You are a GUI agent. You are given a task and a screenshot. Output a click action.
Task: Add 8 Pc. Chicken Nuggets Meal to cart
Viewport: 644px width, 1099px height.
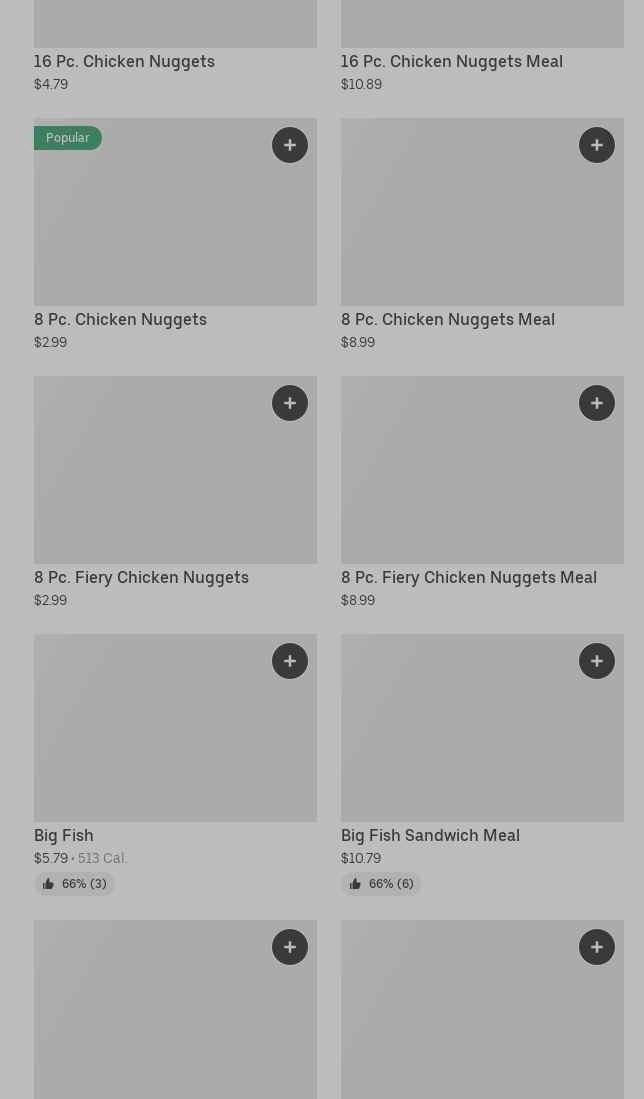[x=597, y=145]
